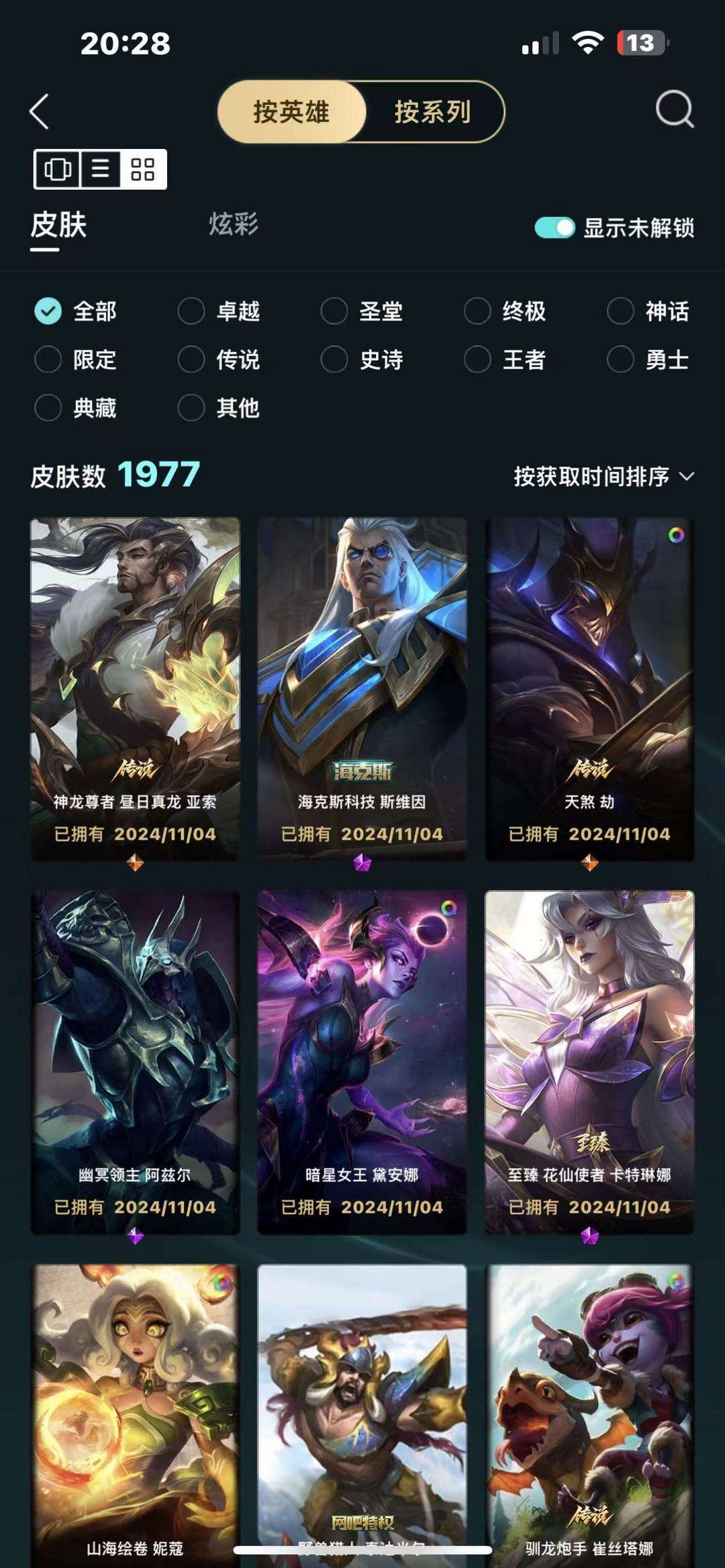725x1568 pixels.
Task: Switch to the 按系列 segment
Action: pos(433,111)
